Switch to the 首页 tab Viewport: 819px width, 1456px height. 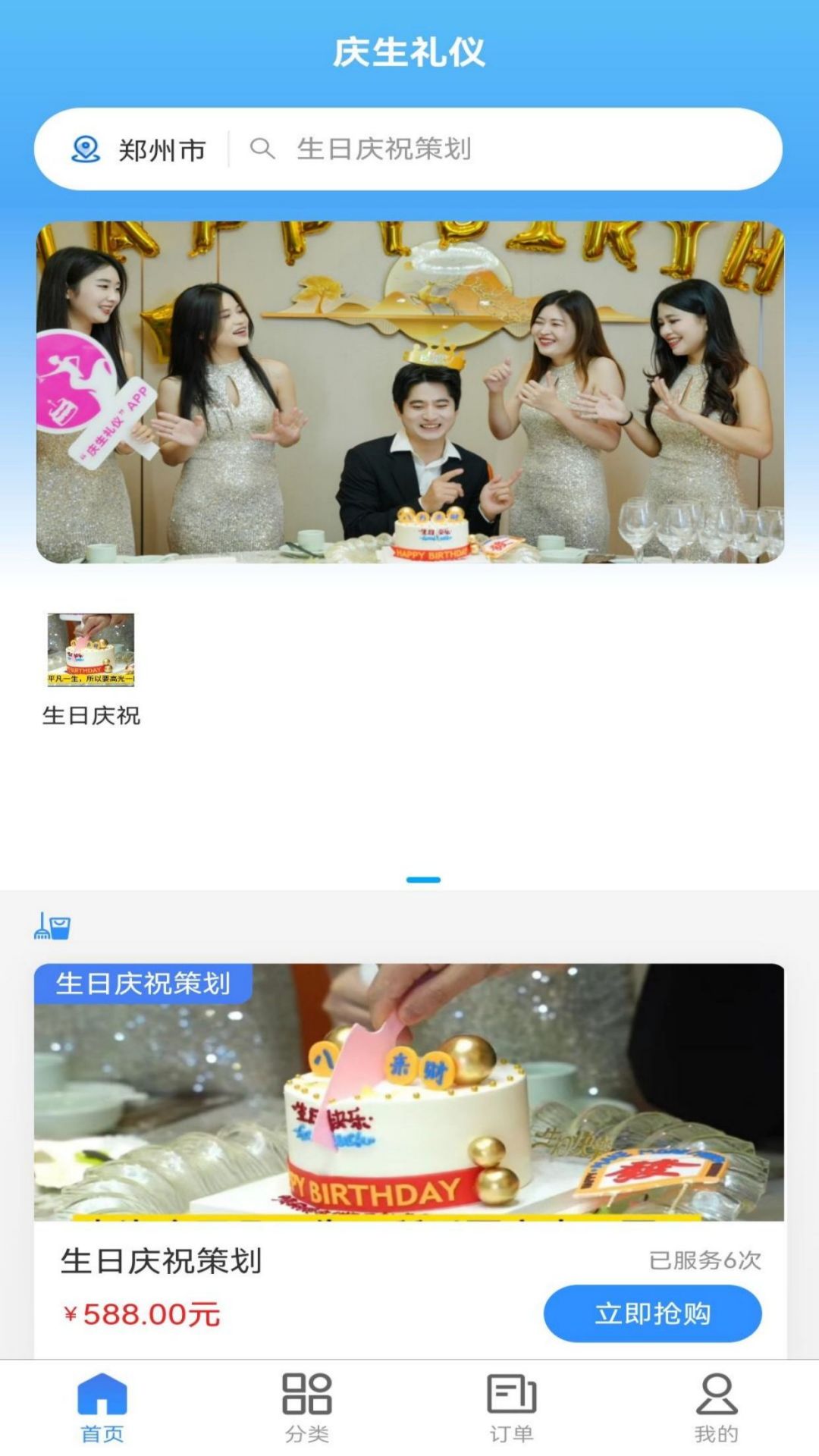[x=102, y=1407]
